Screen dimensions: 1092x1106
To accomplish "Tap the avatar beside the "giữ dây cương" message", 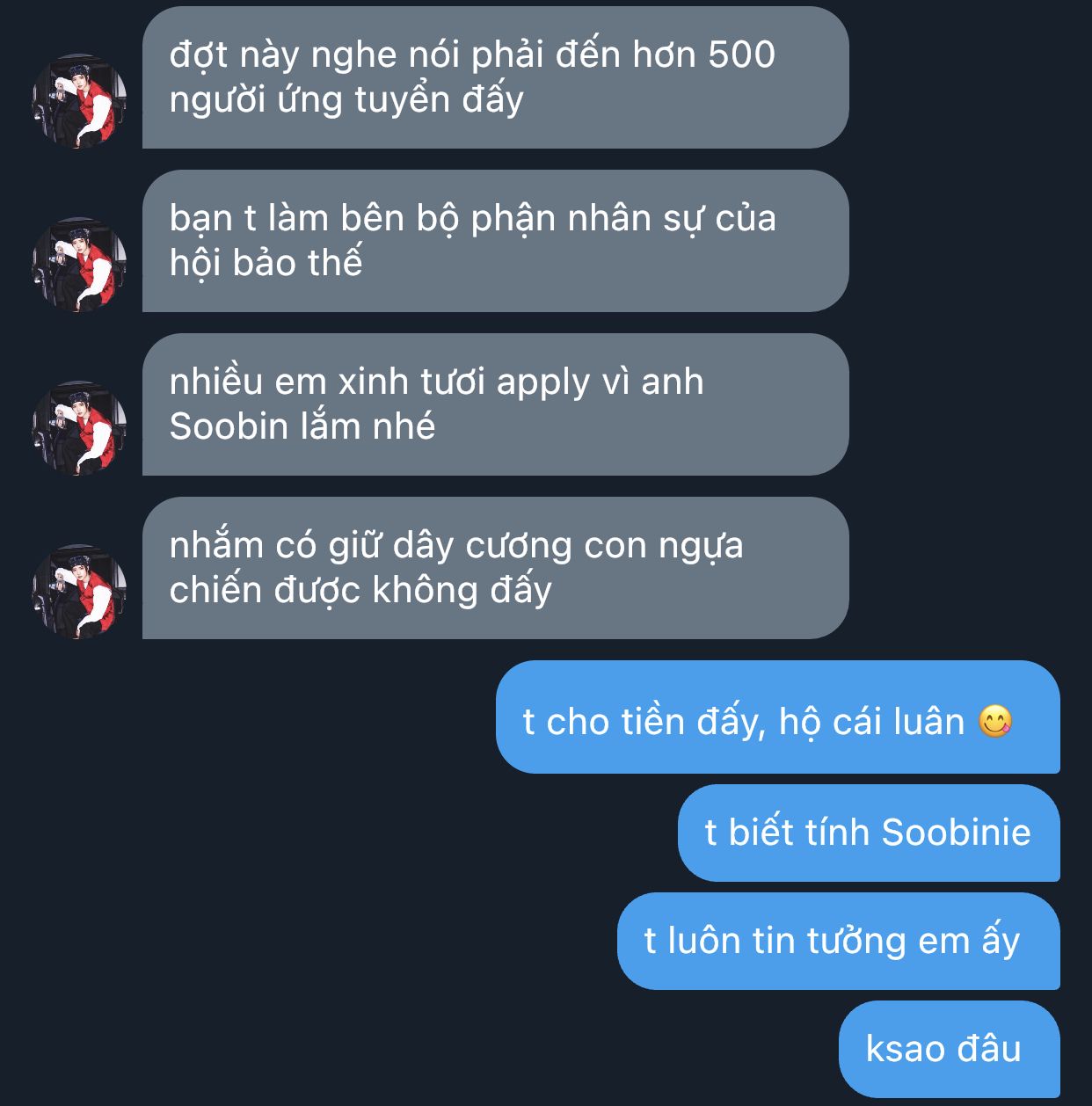I will [79, 592].
